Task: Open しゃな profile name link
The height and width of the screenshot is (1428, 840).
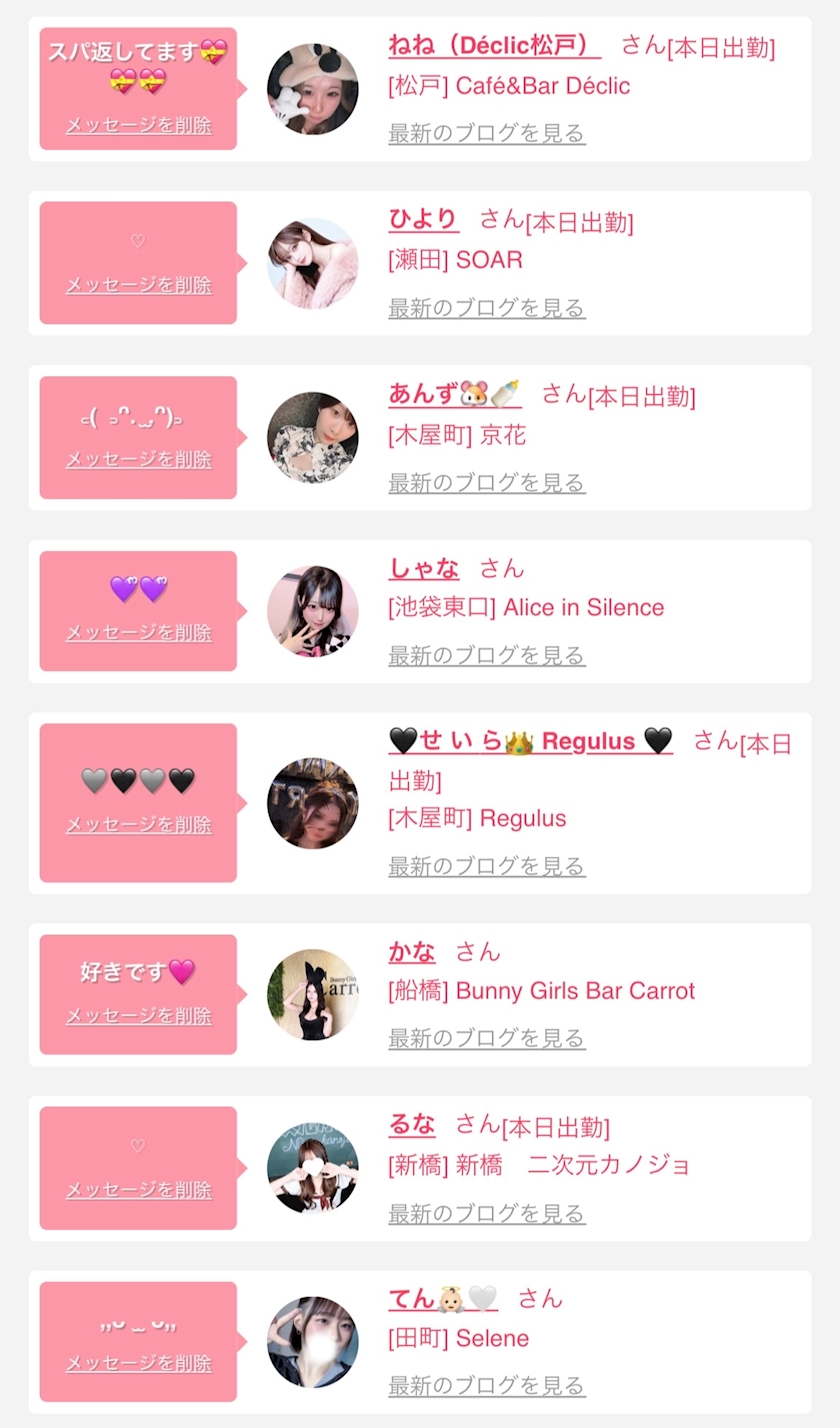Action: 424,569
